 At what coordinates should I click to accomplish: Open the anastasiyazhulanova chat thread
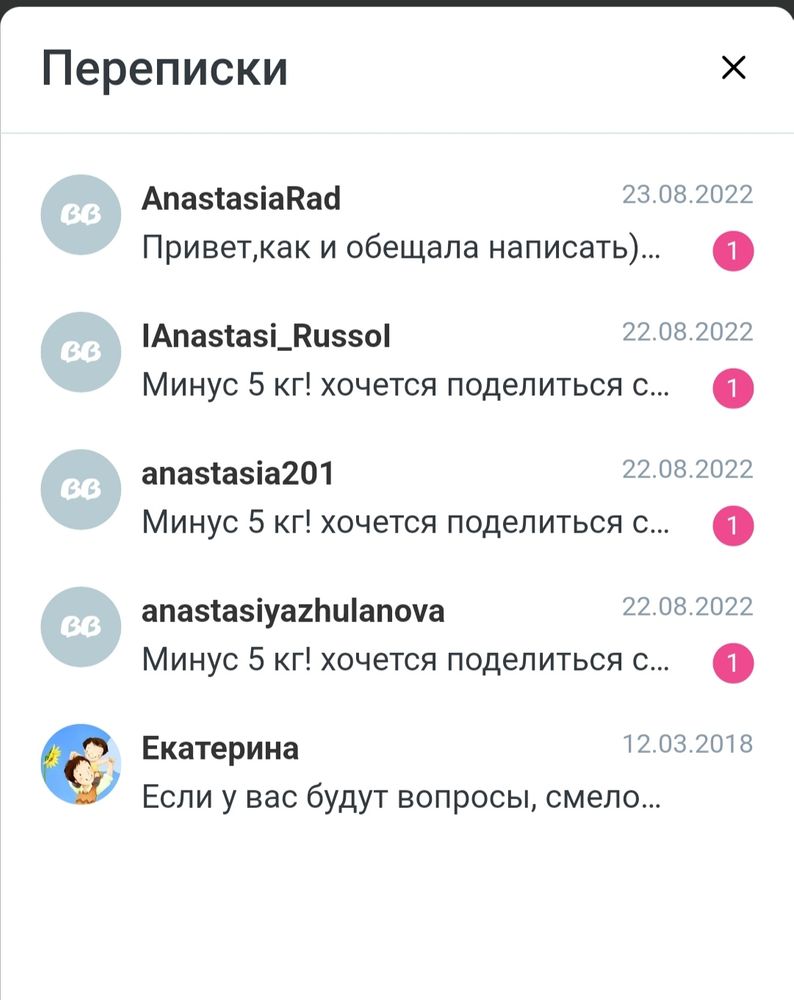[x=400, y=634]
